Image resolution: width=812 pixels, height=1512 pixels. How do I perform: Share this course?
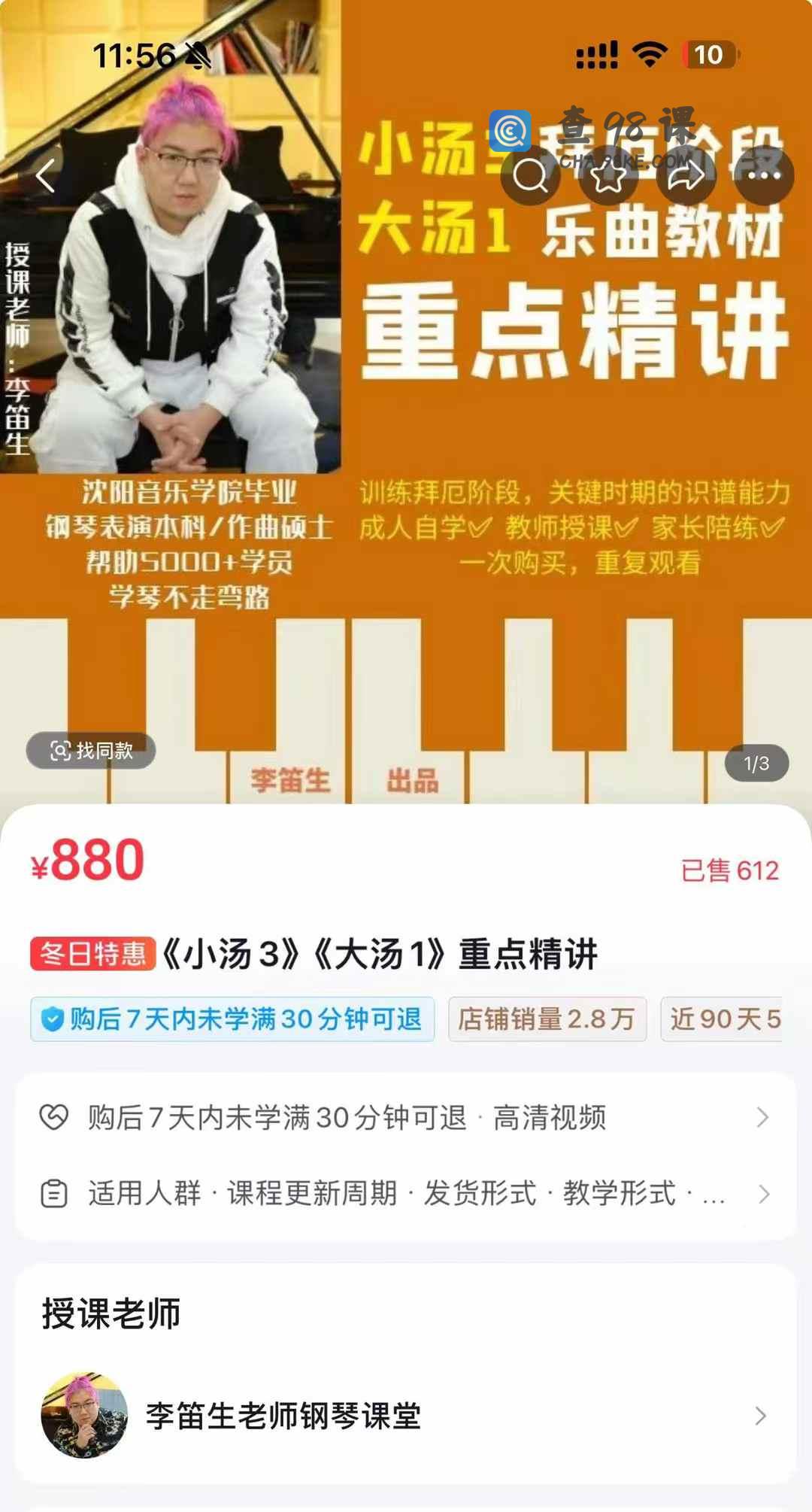point(686,176)
